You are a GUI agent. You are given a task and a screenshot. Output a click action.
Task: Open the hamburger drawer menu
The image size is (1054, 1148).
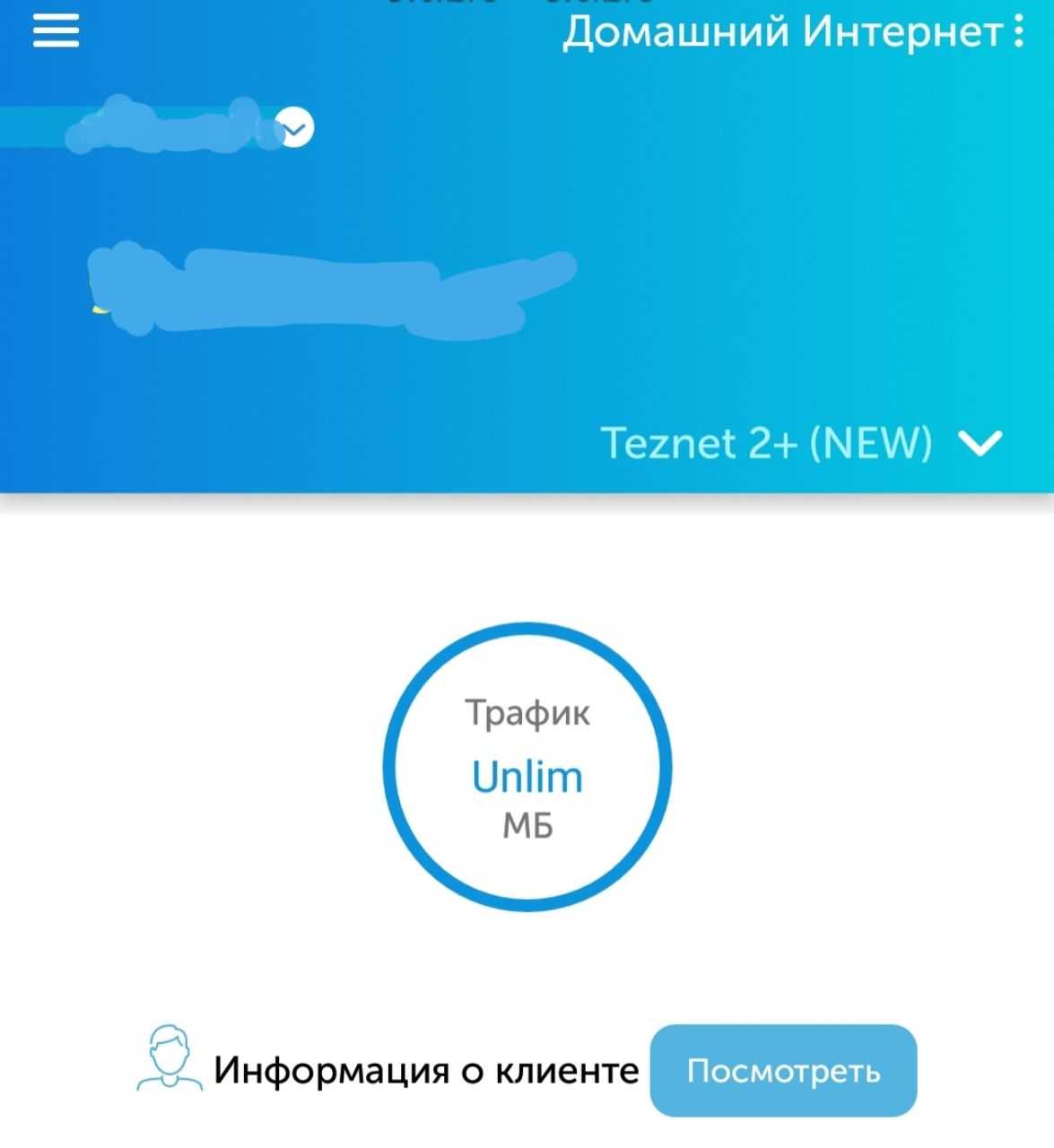click(x=56, y=32)
